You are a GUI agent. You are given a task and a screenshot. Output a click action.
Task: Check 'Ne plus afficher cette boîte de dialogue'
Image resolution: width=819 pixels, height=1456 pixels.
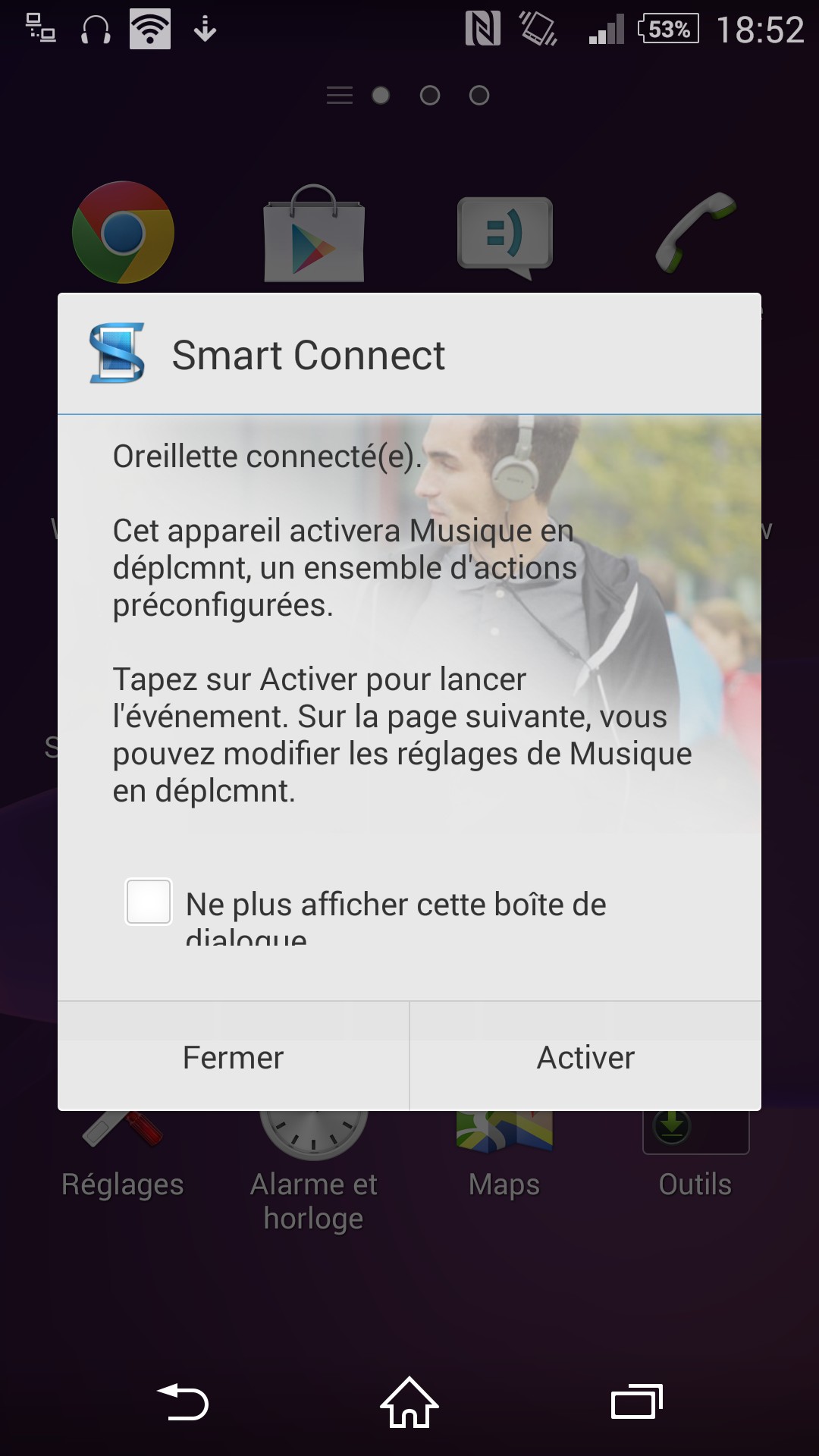[149, 902]
